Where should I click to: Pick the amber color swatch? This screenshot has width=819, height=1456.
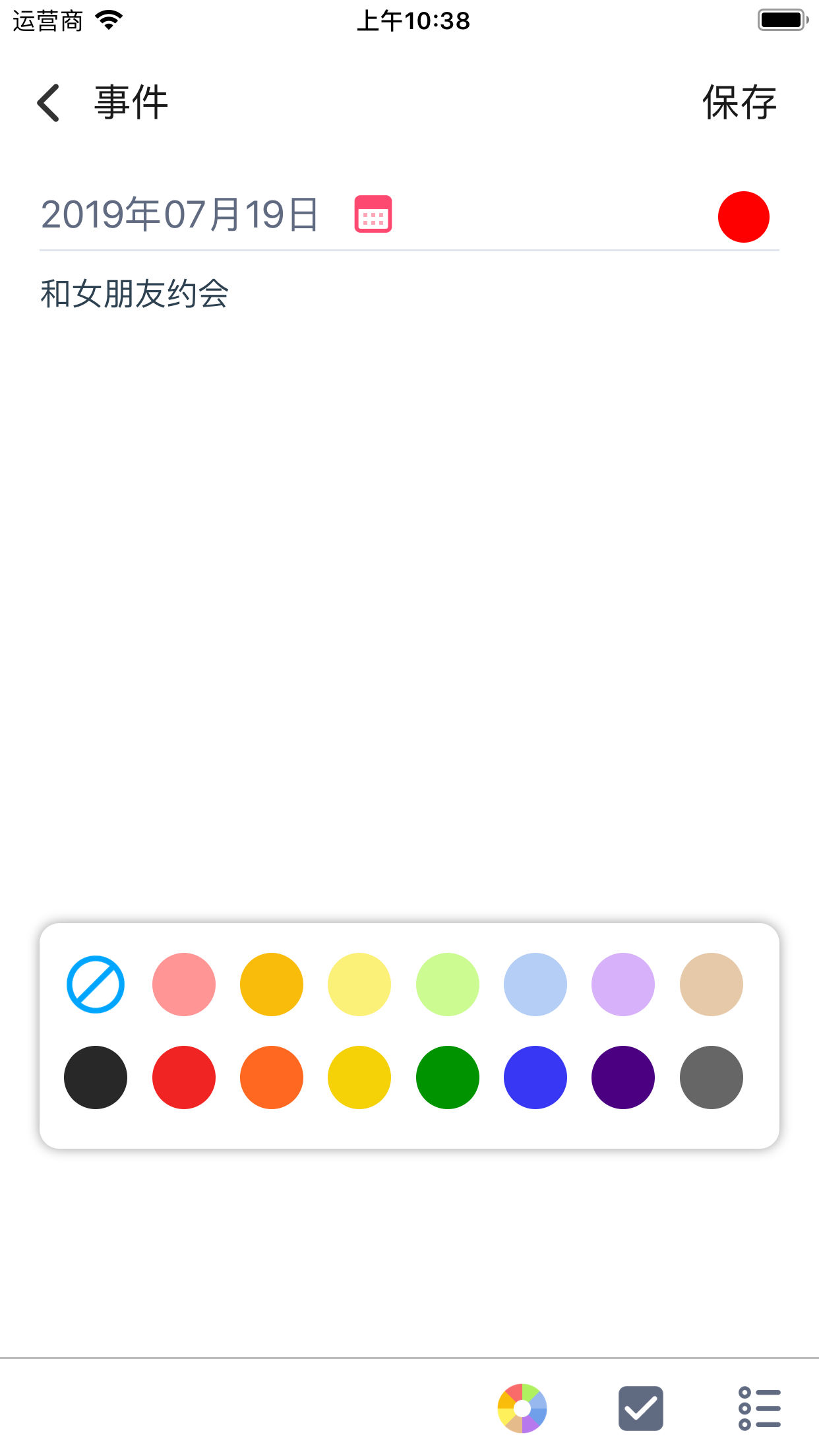coord(272,985)
